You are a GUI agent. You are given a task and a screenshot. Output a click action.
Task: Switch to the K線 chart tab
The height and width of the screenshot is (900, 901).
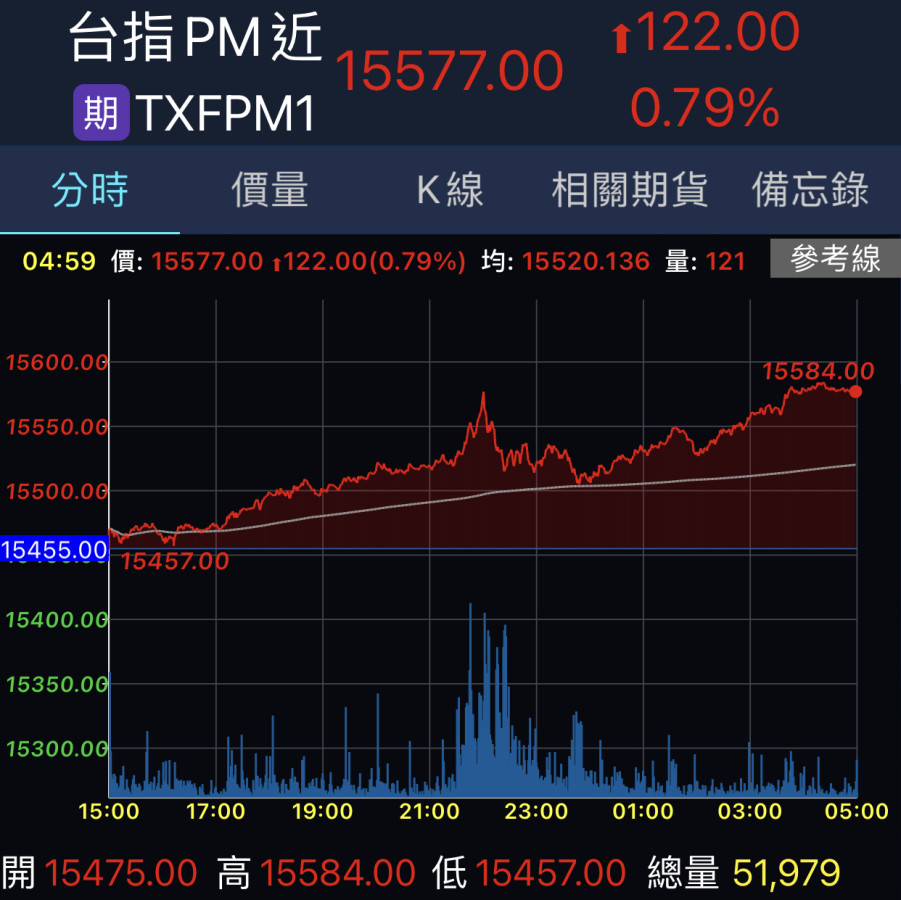[x=450, y=190]
